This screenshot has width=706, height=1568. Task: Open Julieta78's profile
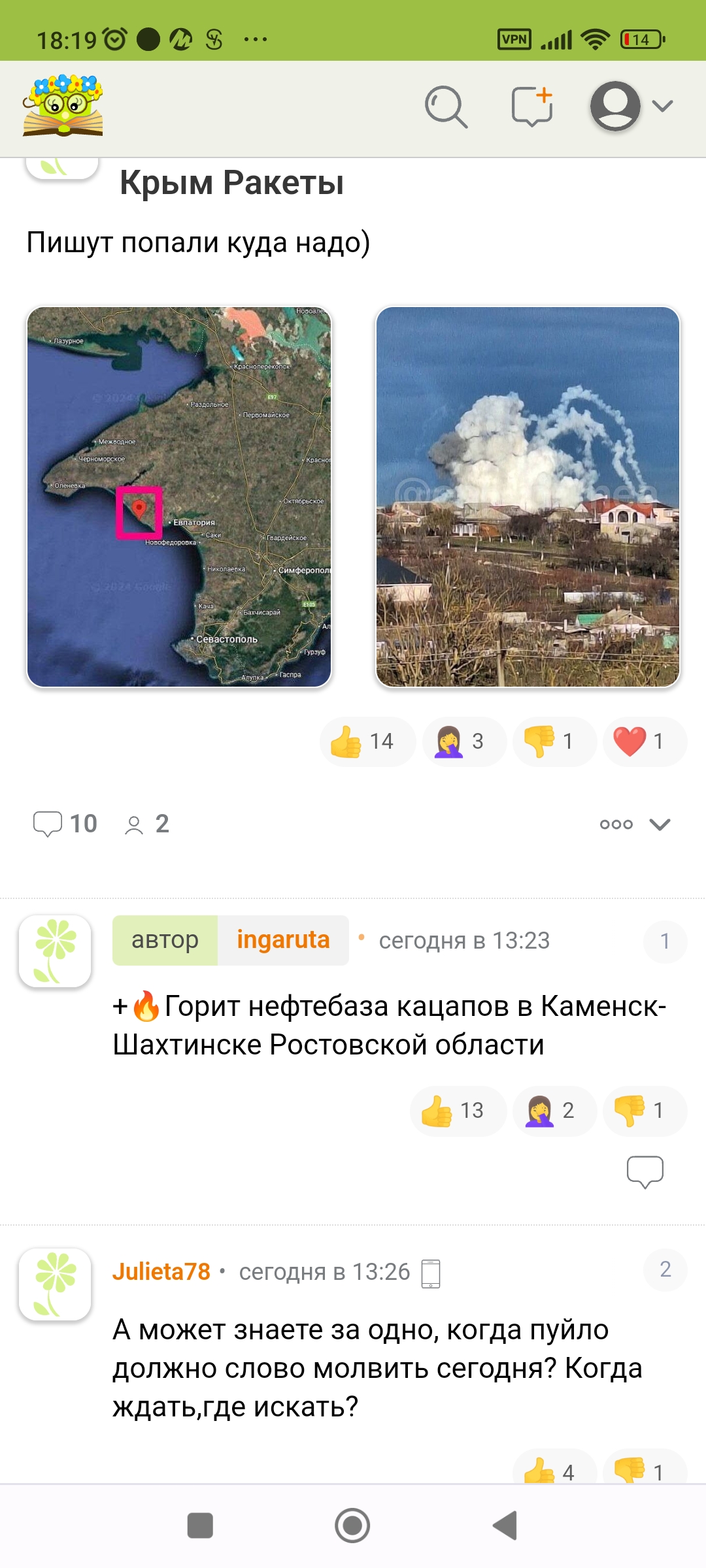pyautogui.click(x=161, y=1272)
